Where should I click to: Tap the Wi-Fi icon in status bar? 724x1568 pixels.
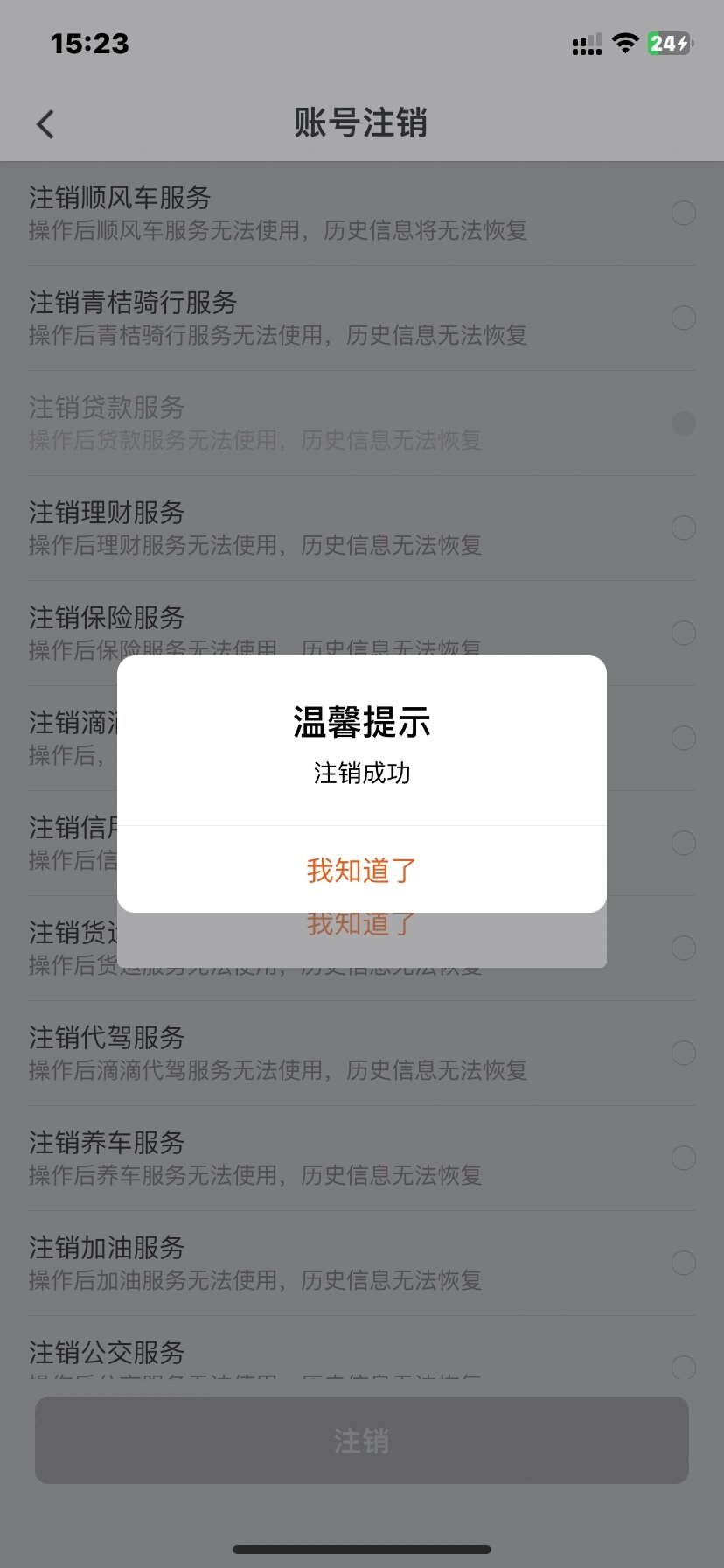tap(625, 43)
